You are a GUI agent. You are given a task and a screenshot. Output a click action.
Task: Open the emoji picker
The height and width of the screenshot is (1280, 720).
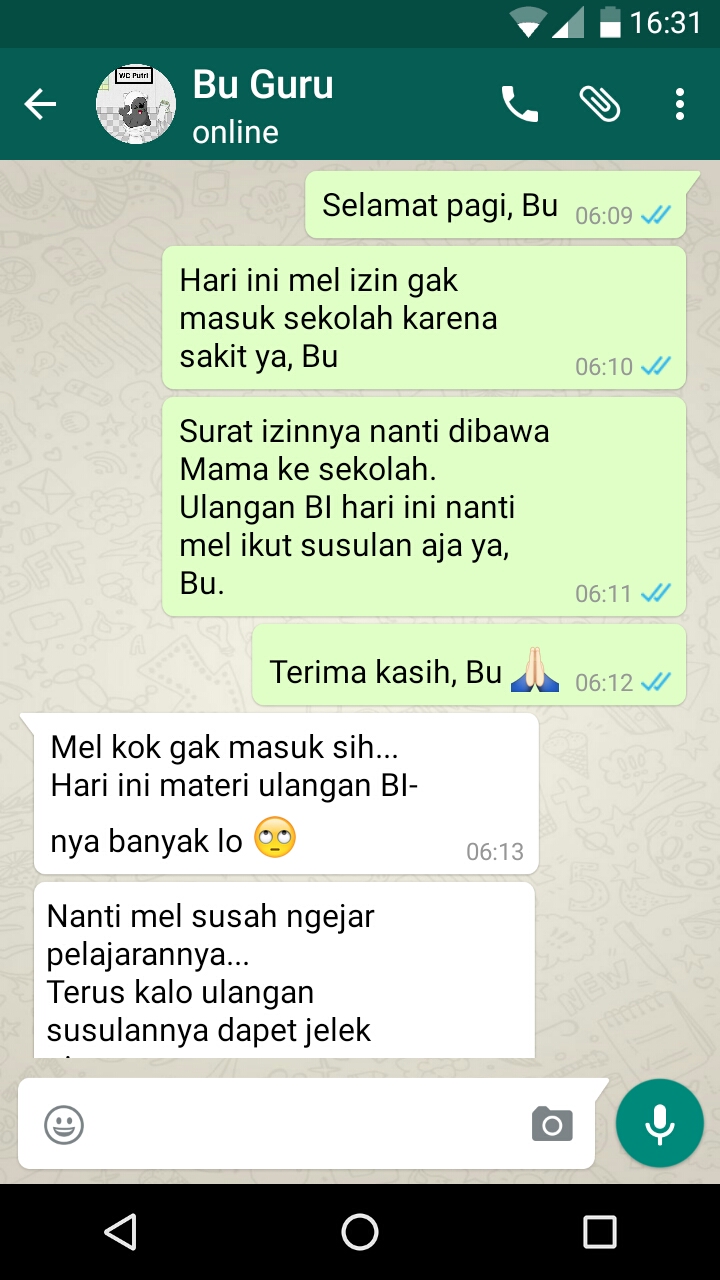tap(64, 1125)
